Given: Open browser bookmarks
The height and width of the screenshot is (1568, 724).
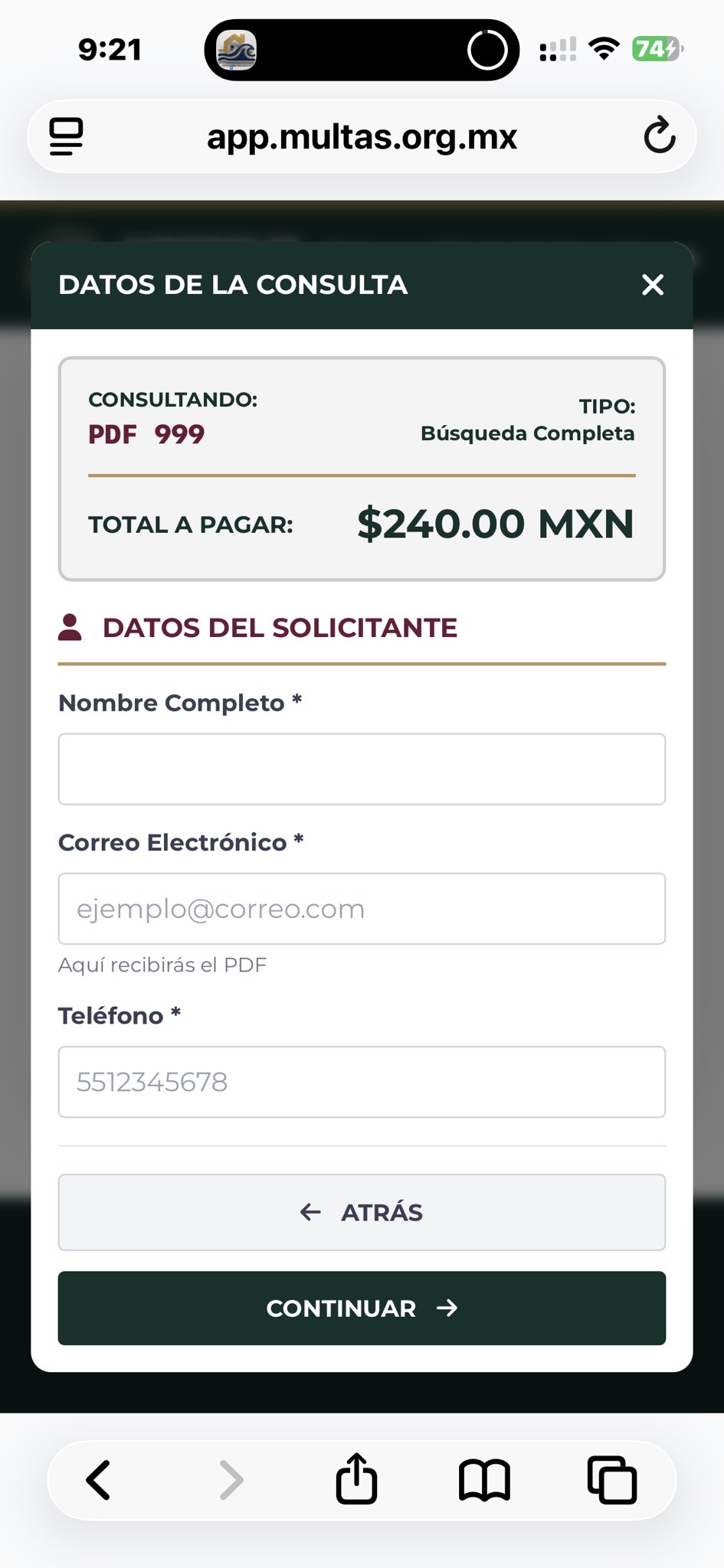Looking at the screenshot, I should [484, 1479].
